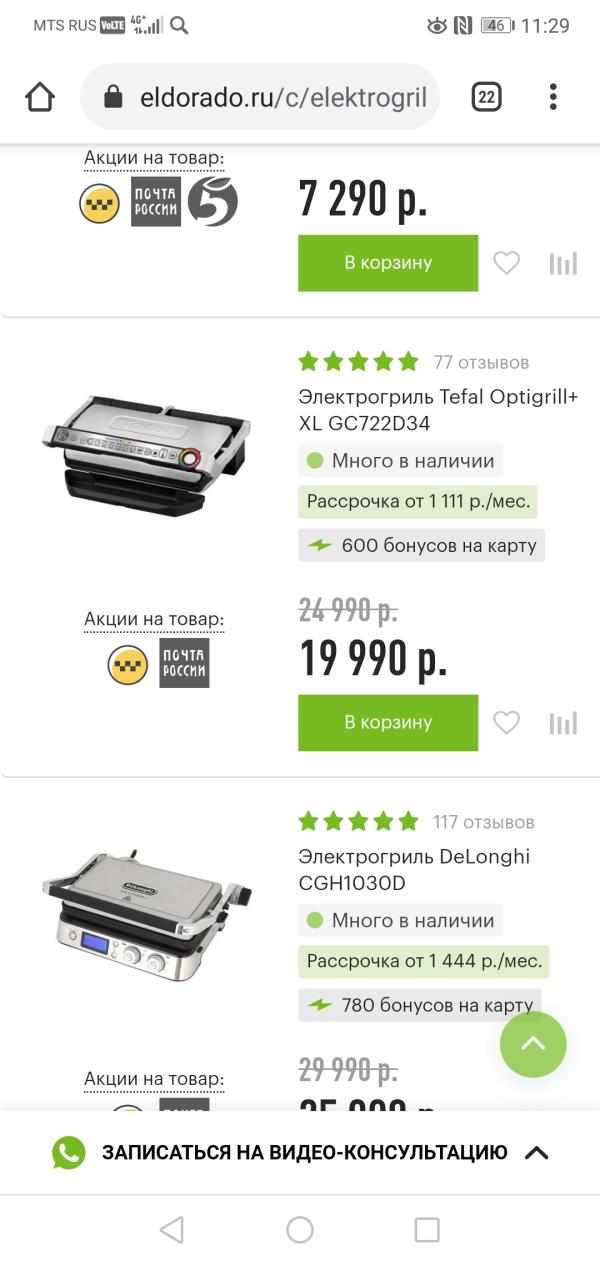Add Tefal Optigrill+ XL to comparison
The image size is (600, 1266).
563,724
